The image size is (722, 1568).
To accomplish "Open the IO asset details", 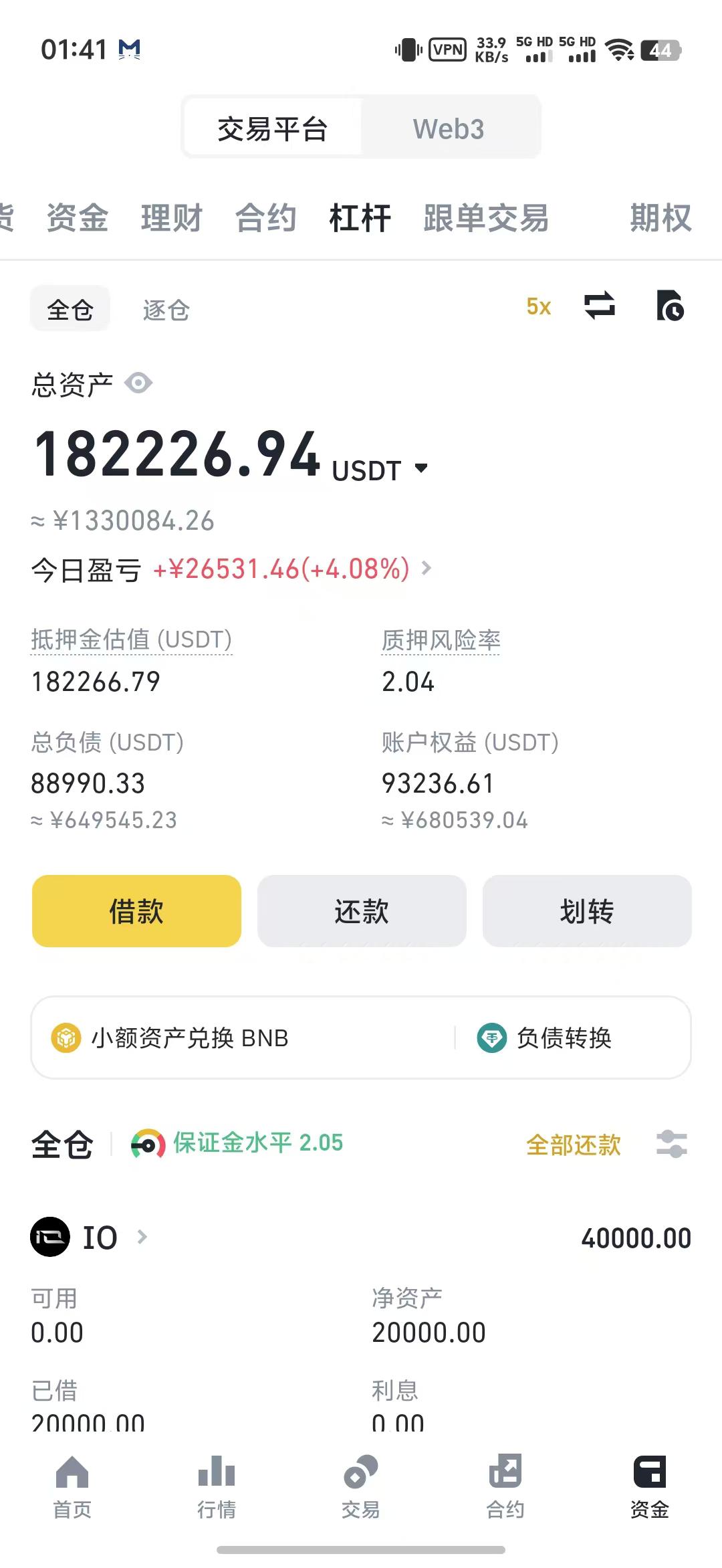I will coord(100,1238).
